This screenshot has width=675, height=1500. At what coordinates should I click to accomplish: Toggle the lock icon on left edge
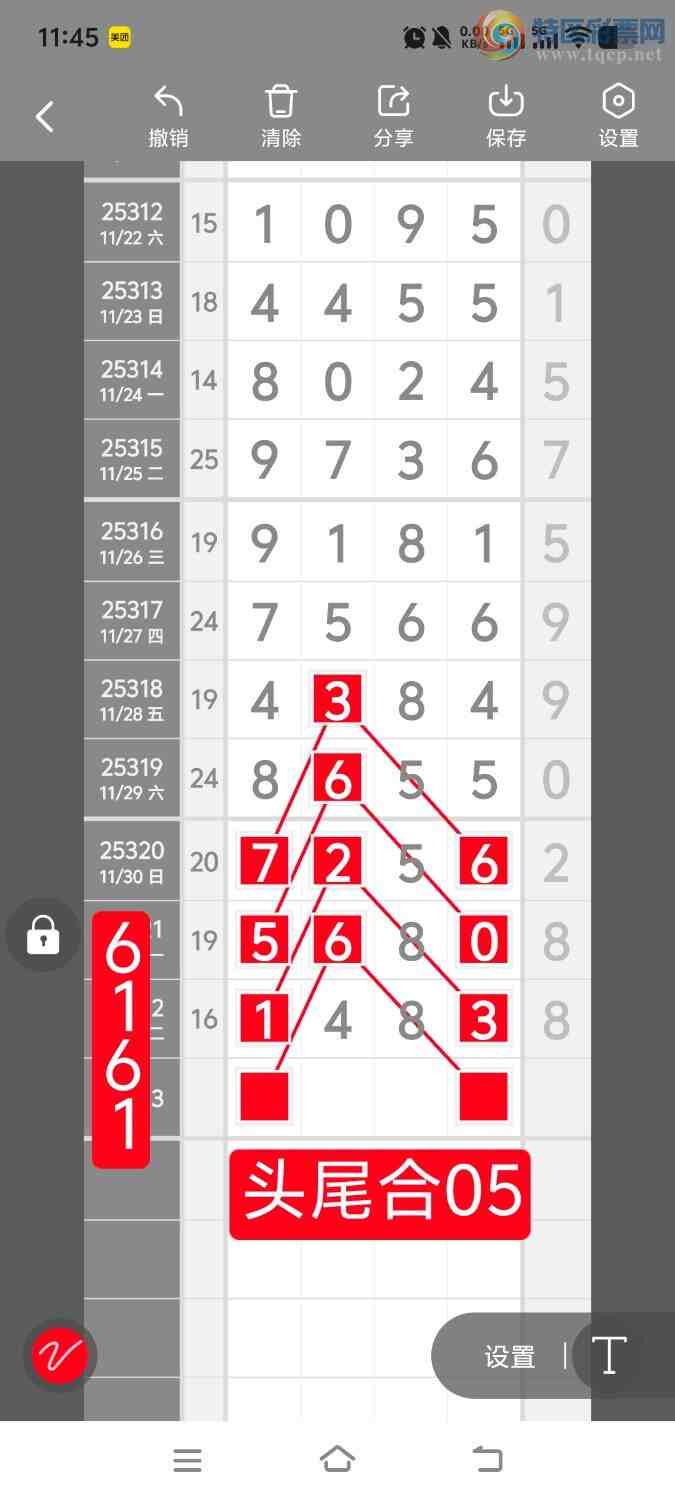click(x=43, y=936)
